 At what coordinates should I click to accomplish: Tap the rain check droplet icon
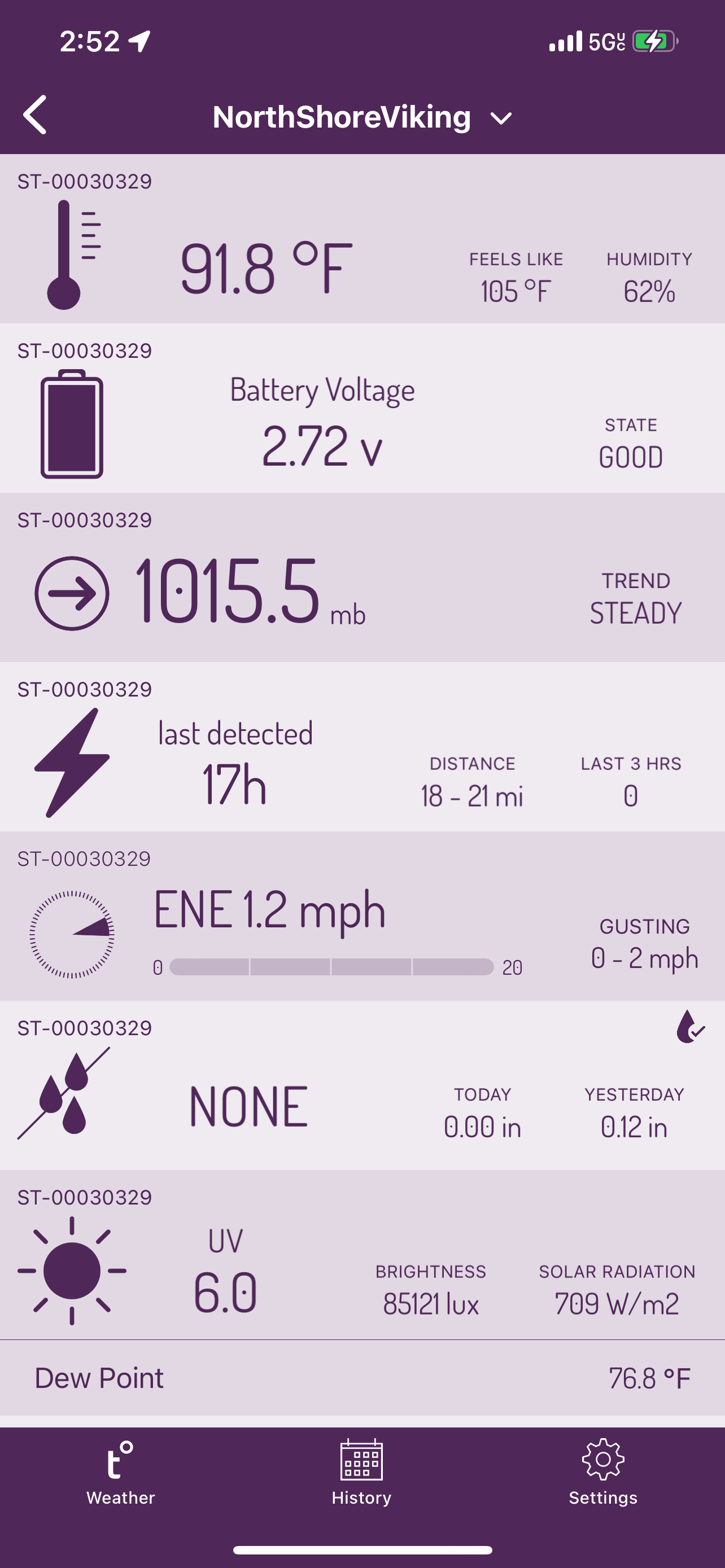(691, 1026)
